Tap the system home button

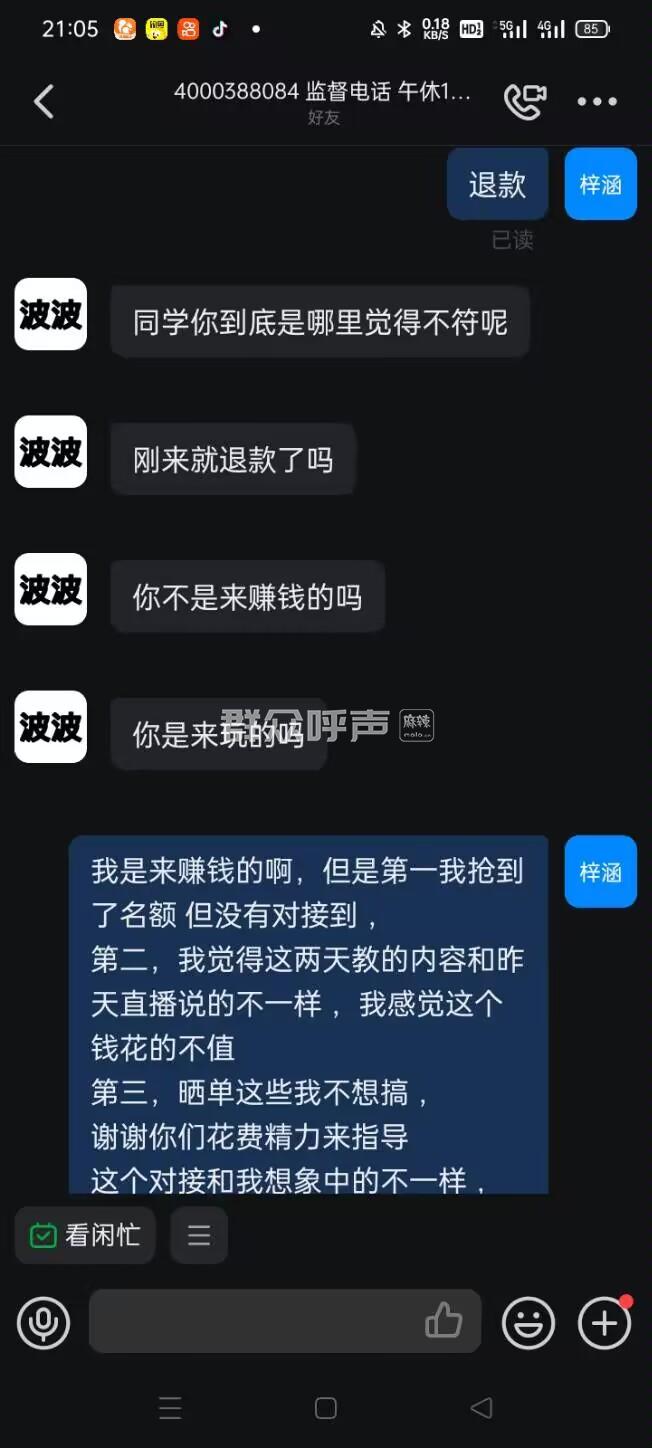point(326,1408)
